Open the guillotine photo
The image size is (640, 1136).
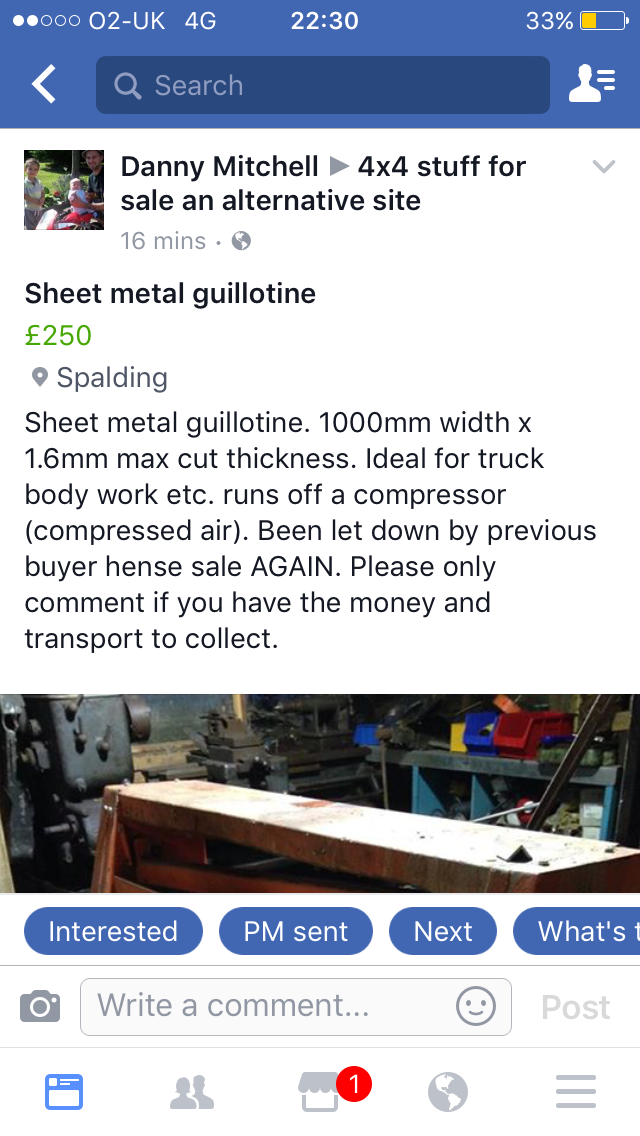pos(320,793)
